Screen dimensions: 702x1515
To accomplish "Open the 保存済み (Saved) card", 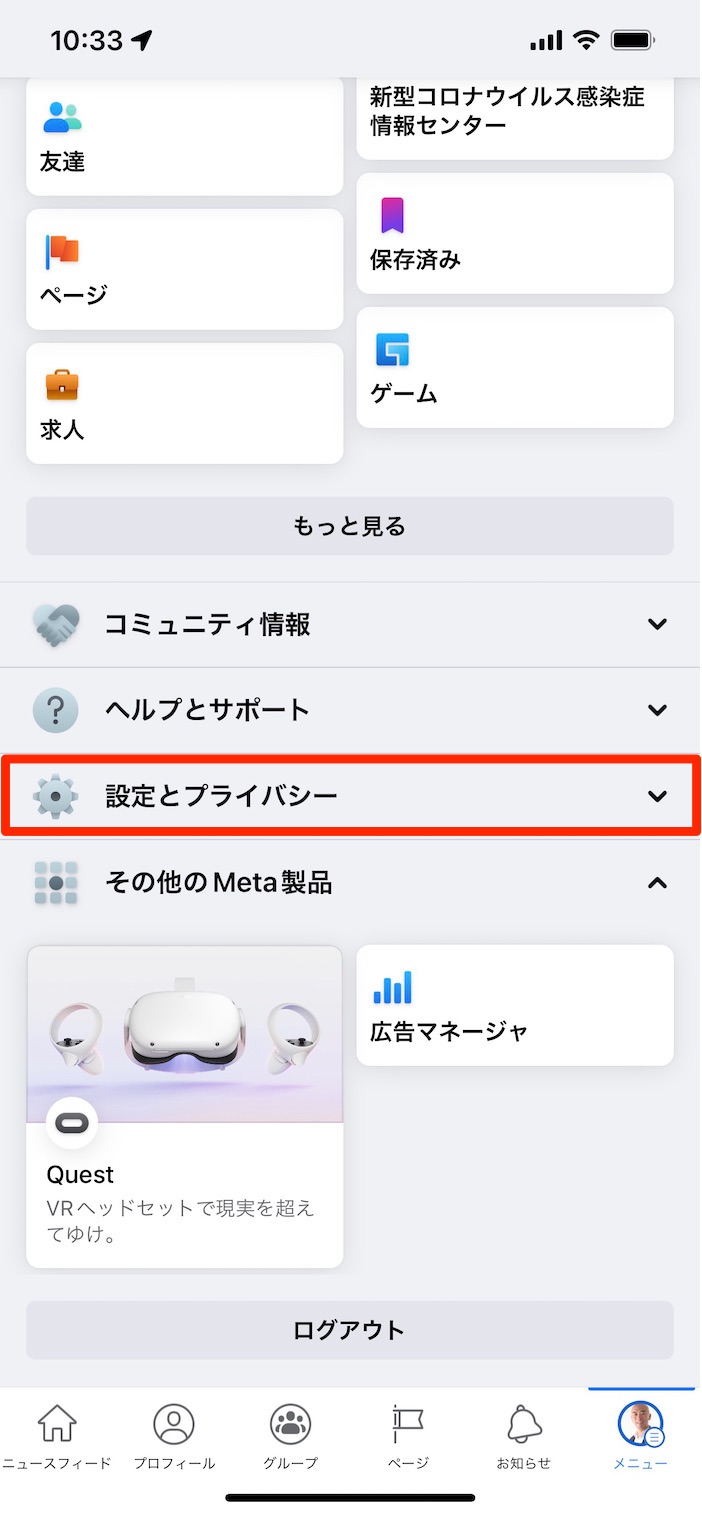I will 514,234.
